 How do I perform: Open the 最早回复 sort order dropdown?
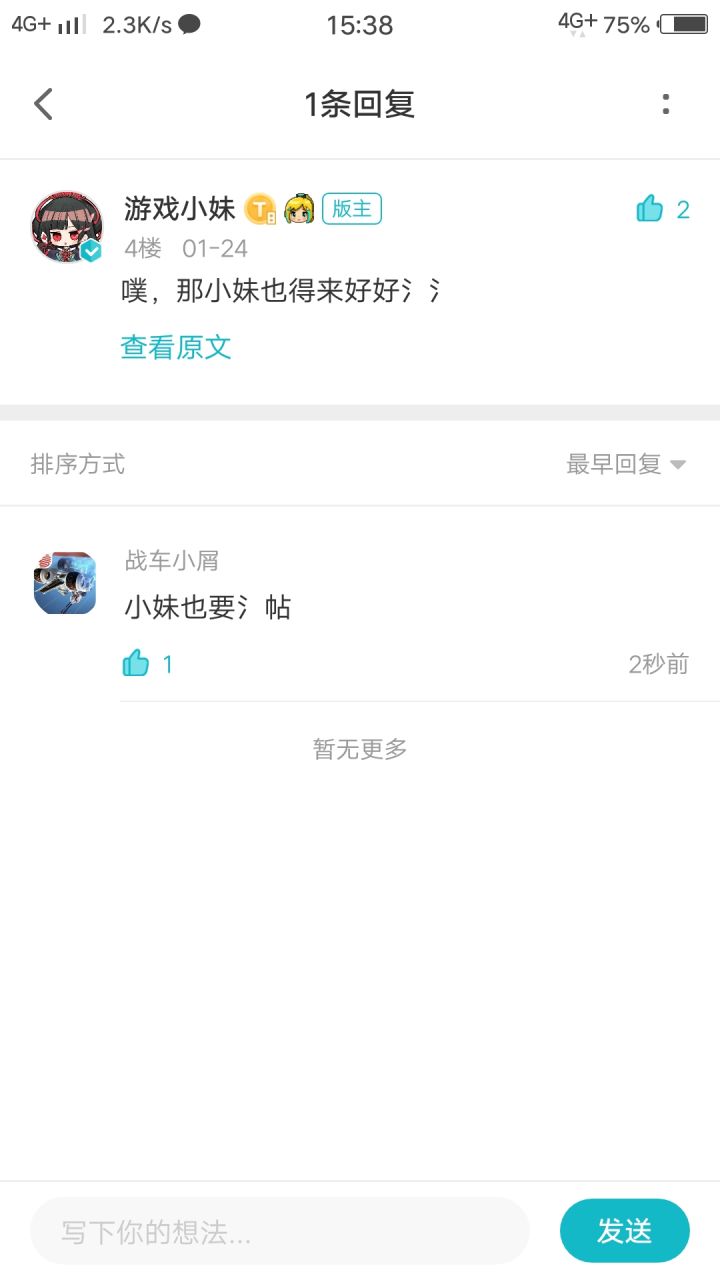(x=615, y=464)
